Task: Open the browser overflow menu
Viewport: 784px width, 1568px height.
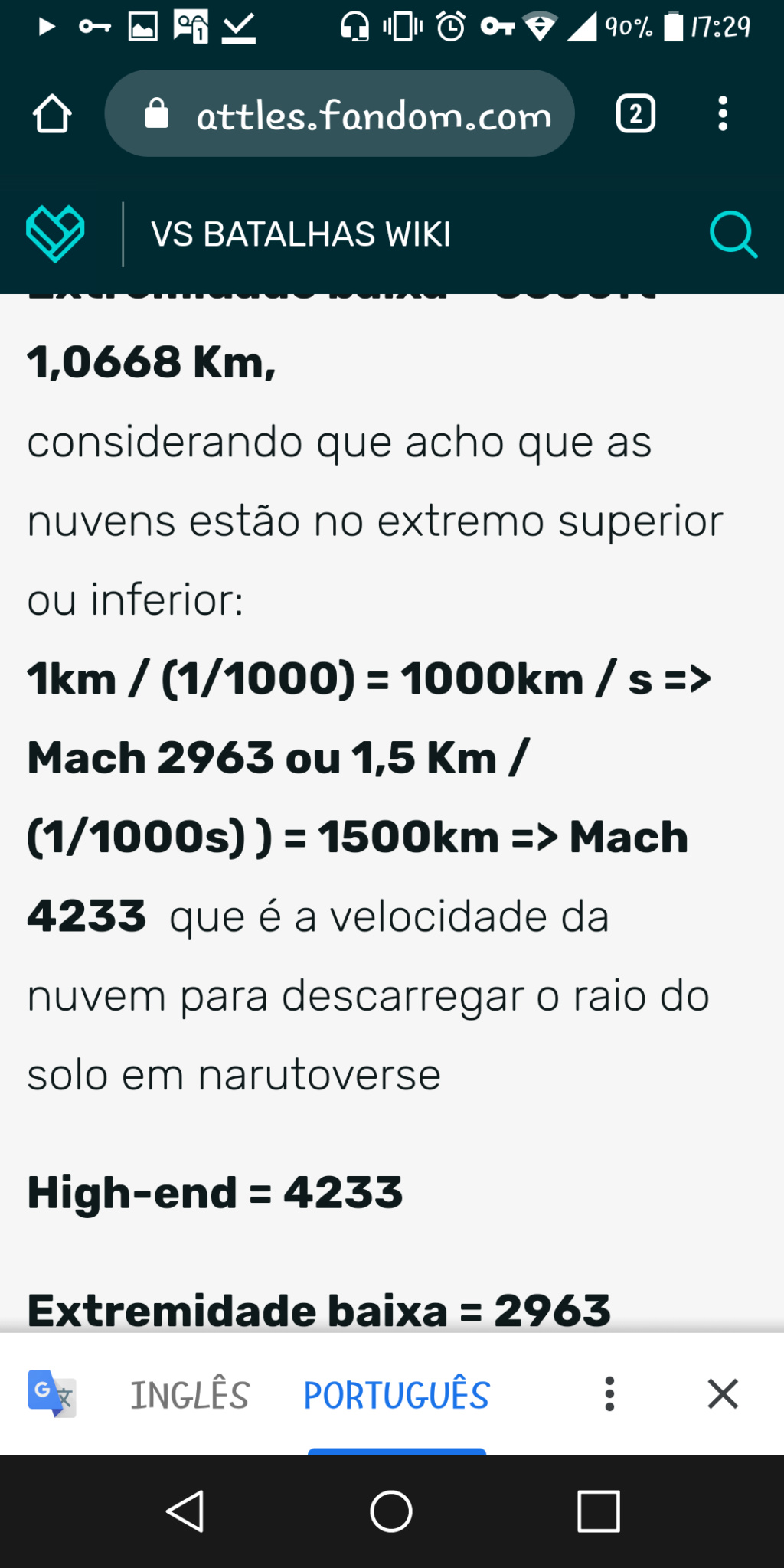Action: coord(722,114)
